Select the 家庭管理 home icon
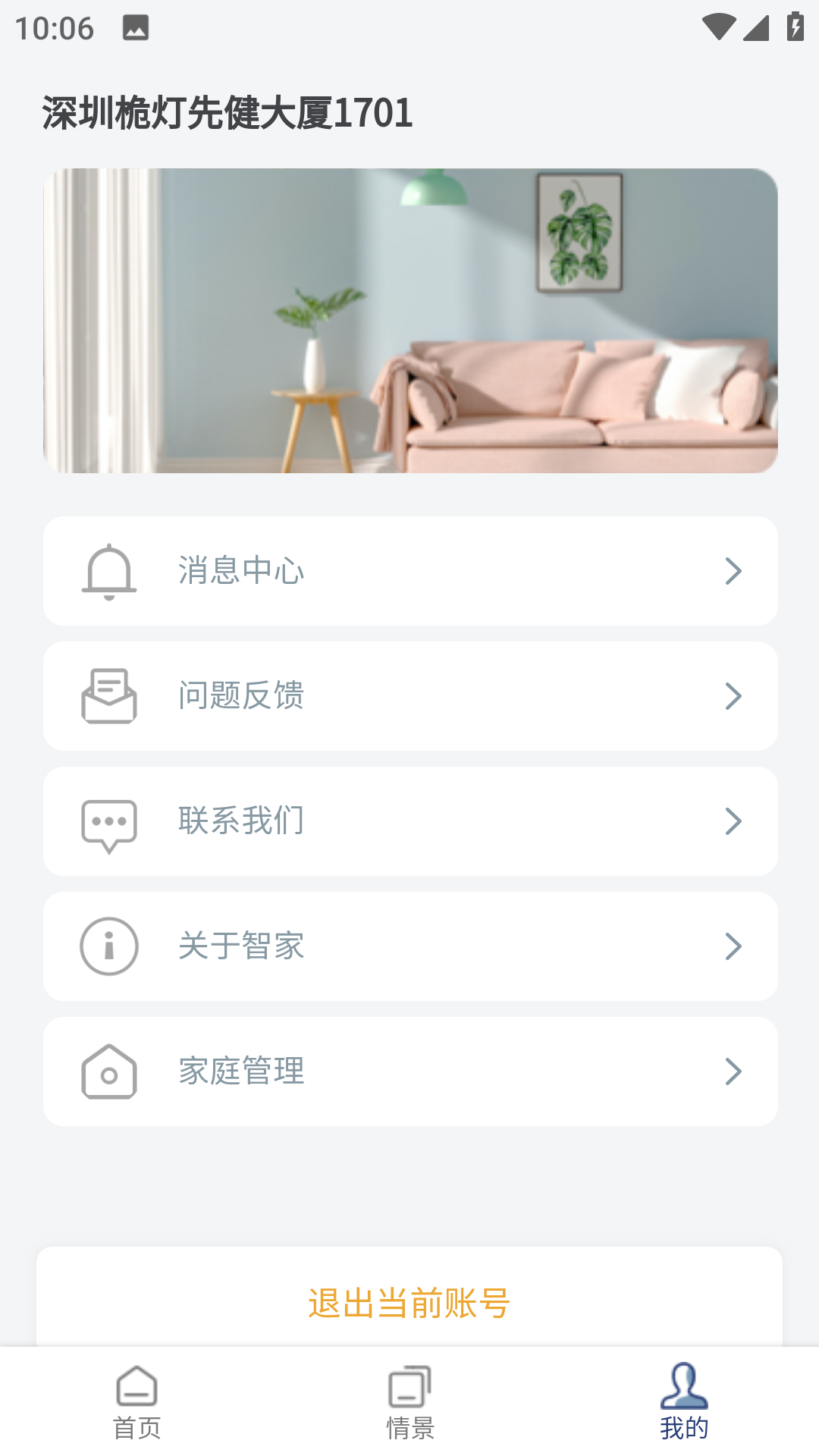 tap(109, 1071)
